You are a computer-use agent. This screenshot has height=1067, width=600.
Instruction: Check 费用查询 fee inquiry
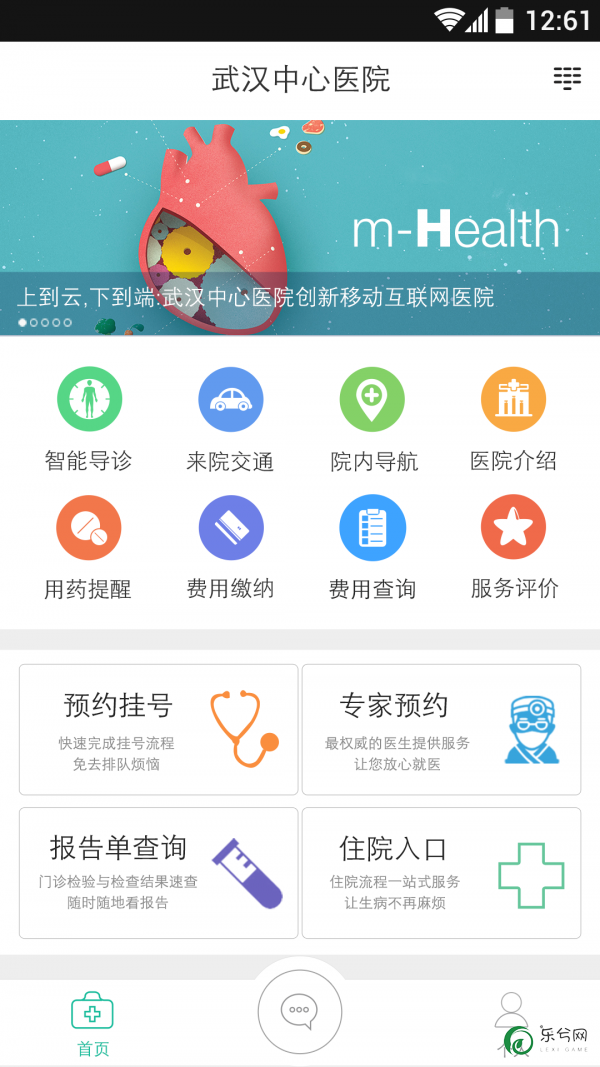(x=372, y=548)
